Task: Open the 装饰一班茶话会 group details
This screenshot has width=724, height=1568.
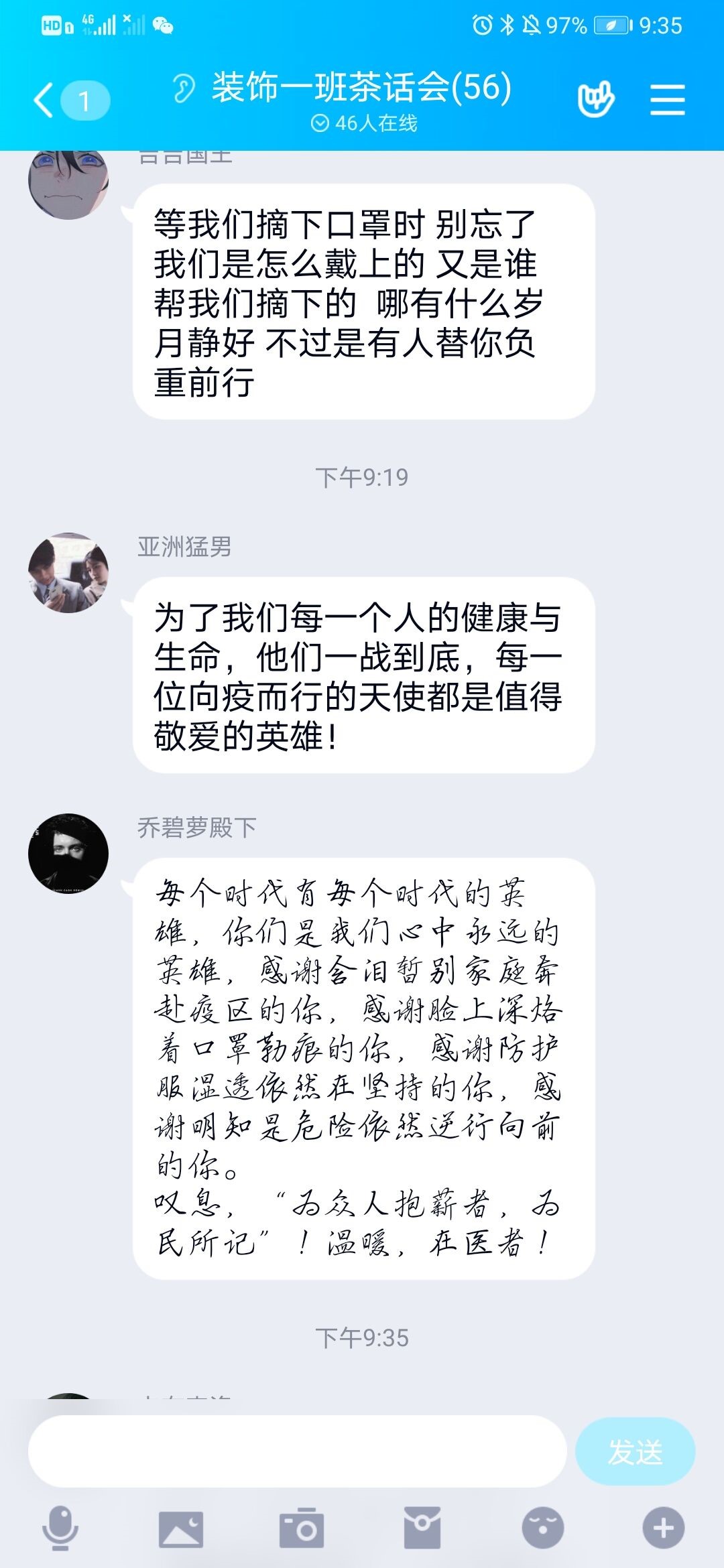Action: tap(362, 88)
